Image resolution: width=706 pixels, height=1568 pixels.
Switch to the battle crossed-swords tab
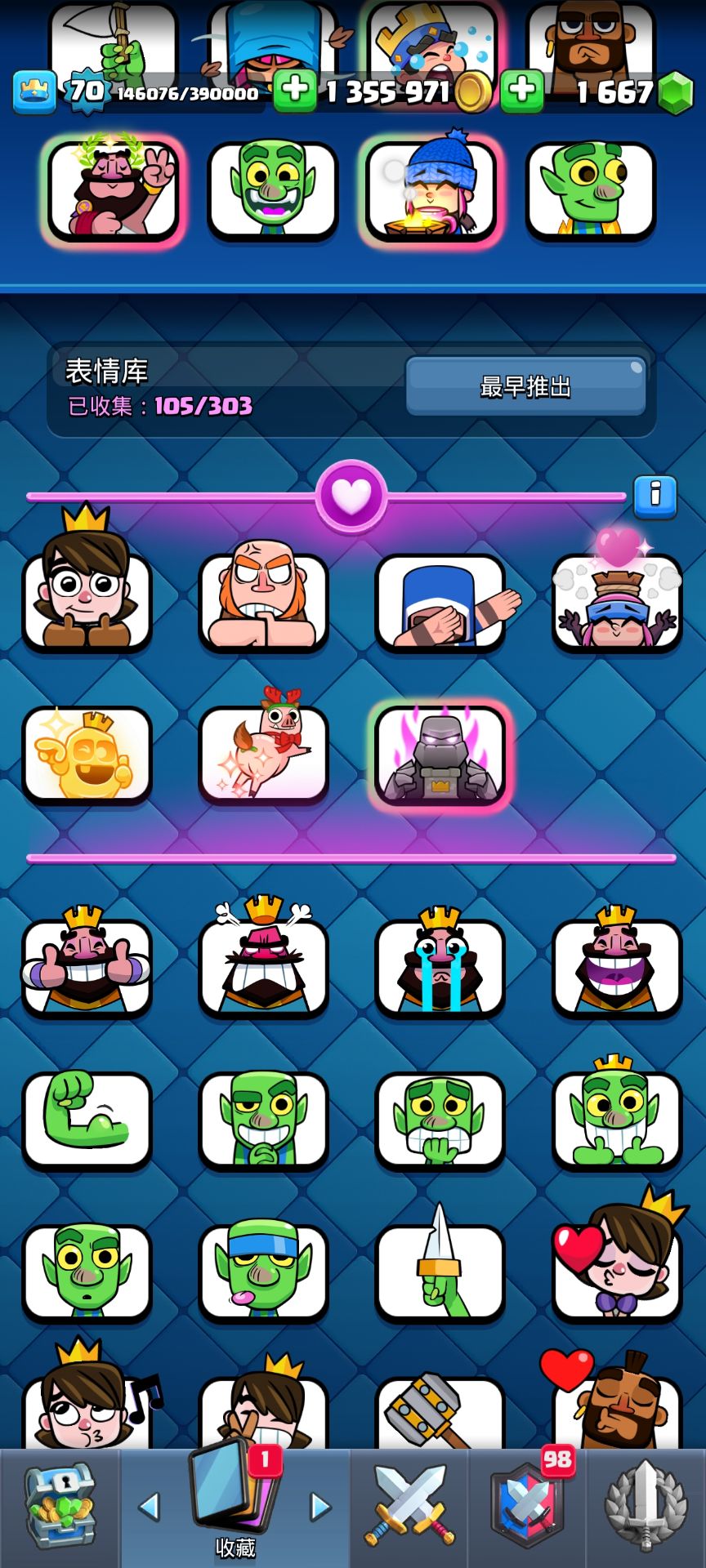click(410, 1508)
